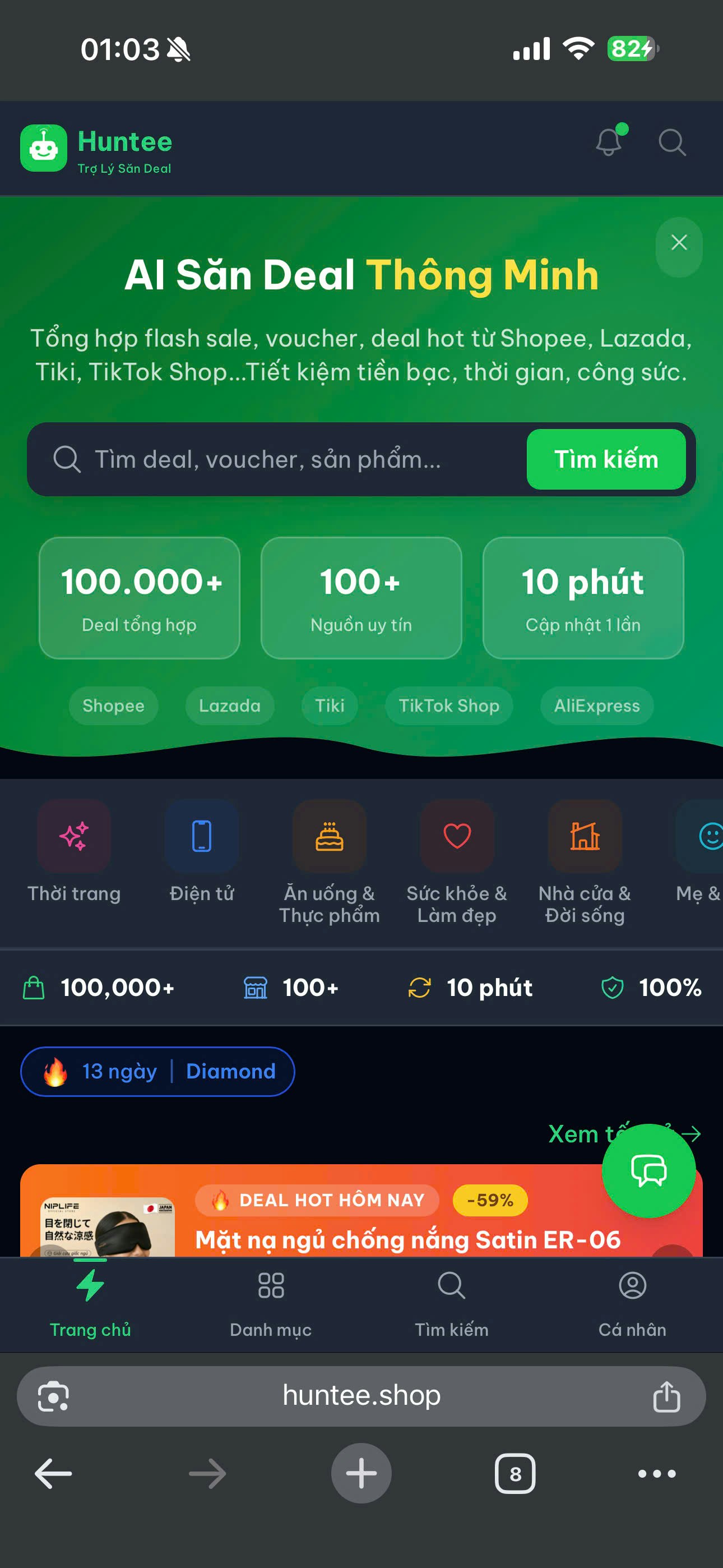723x1568 pixels.
Task: Switch to the Tìm kiếm bottom tab
Action: click(x=452, y=1303)
